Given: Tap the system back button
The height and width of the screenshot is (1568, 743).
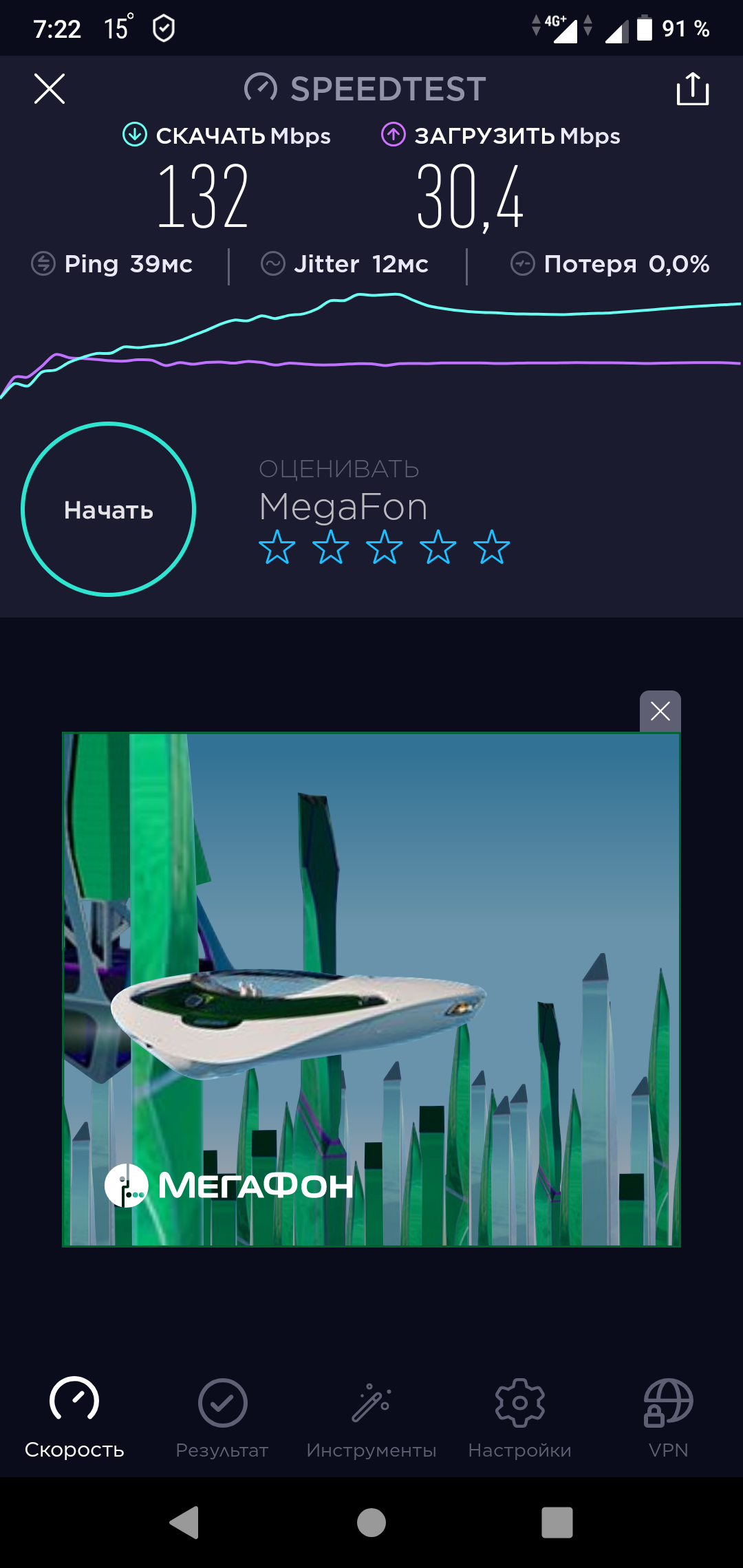Looking at the screenshot, I should (184, 1522).
